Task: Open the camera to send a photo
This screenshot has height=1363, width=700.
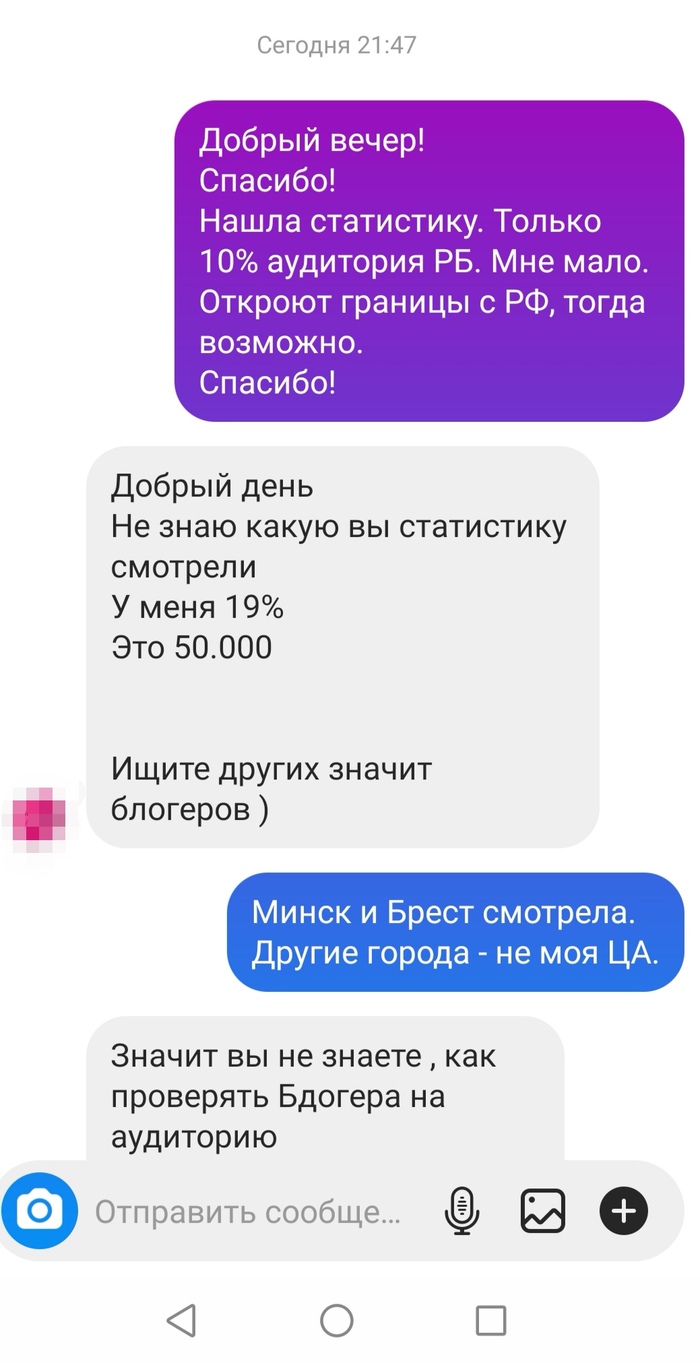Action: [39, 1212]
